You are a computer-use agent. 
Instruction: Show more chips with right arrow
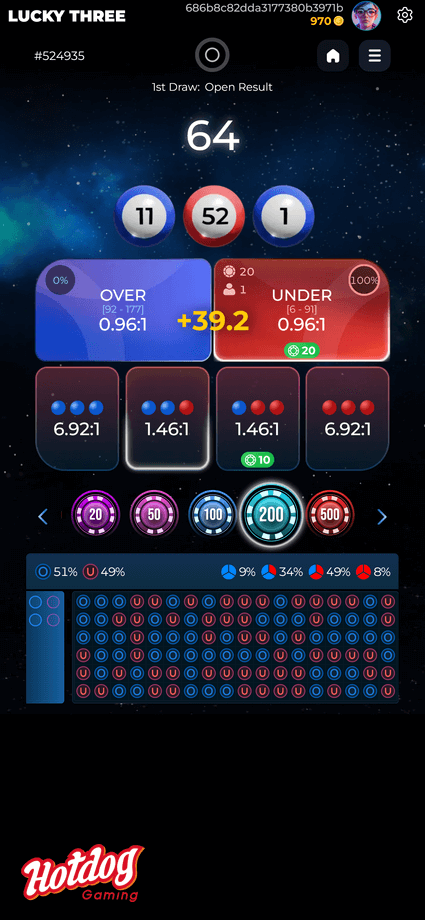tap(382, 516)
